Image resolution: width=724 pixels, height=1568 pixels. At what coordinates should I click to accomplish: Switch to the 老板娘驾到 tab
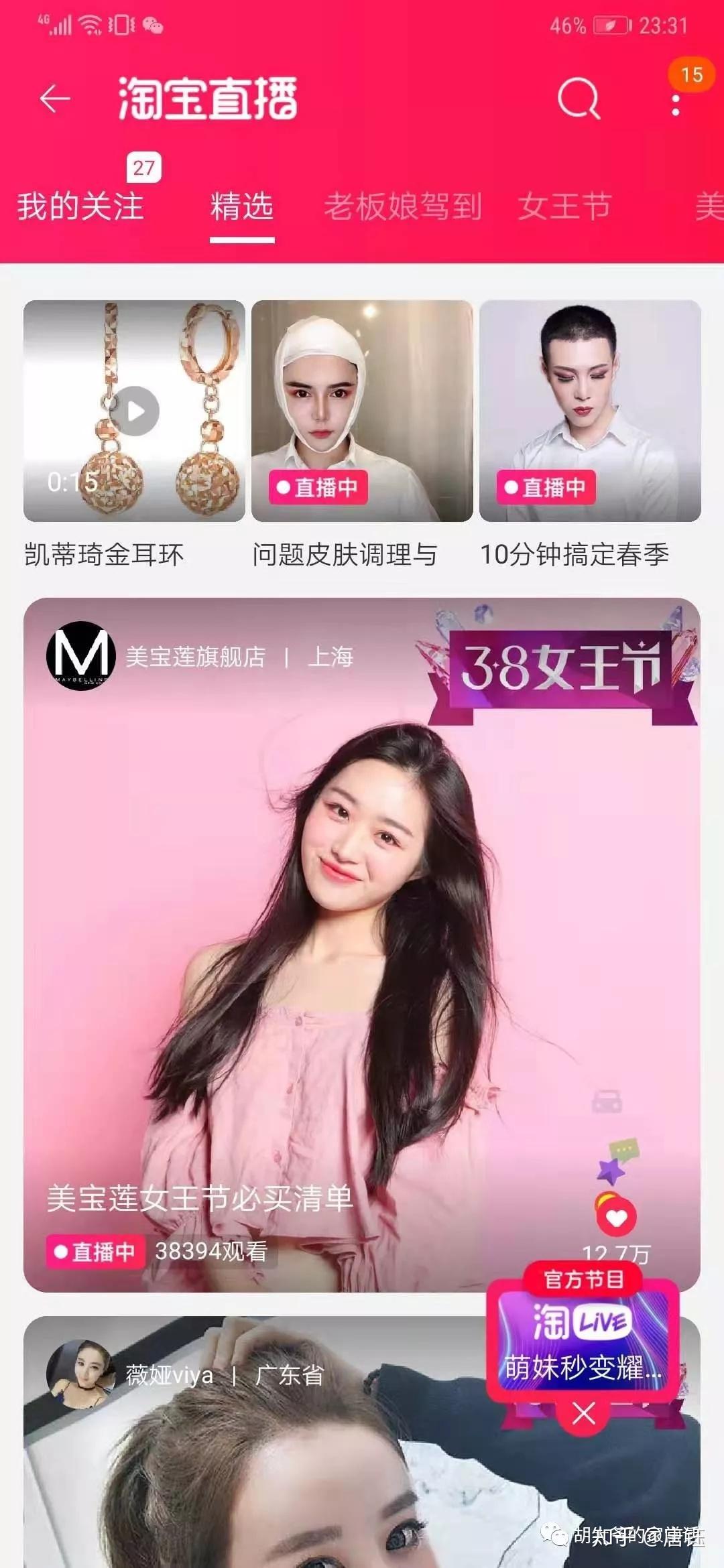coord(402,206)
